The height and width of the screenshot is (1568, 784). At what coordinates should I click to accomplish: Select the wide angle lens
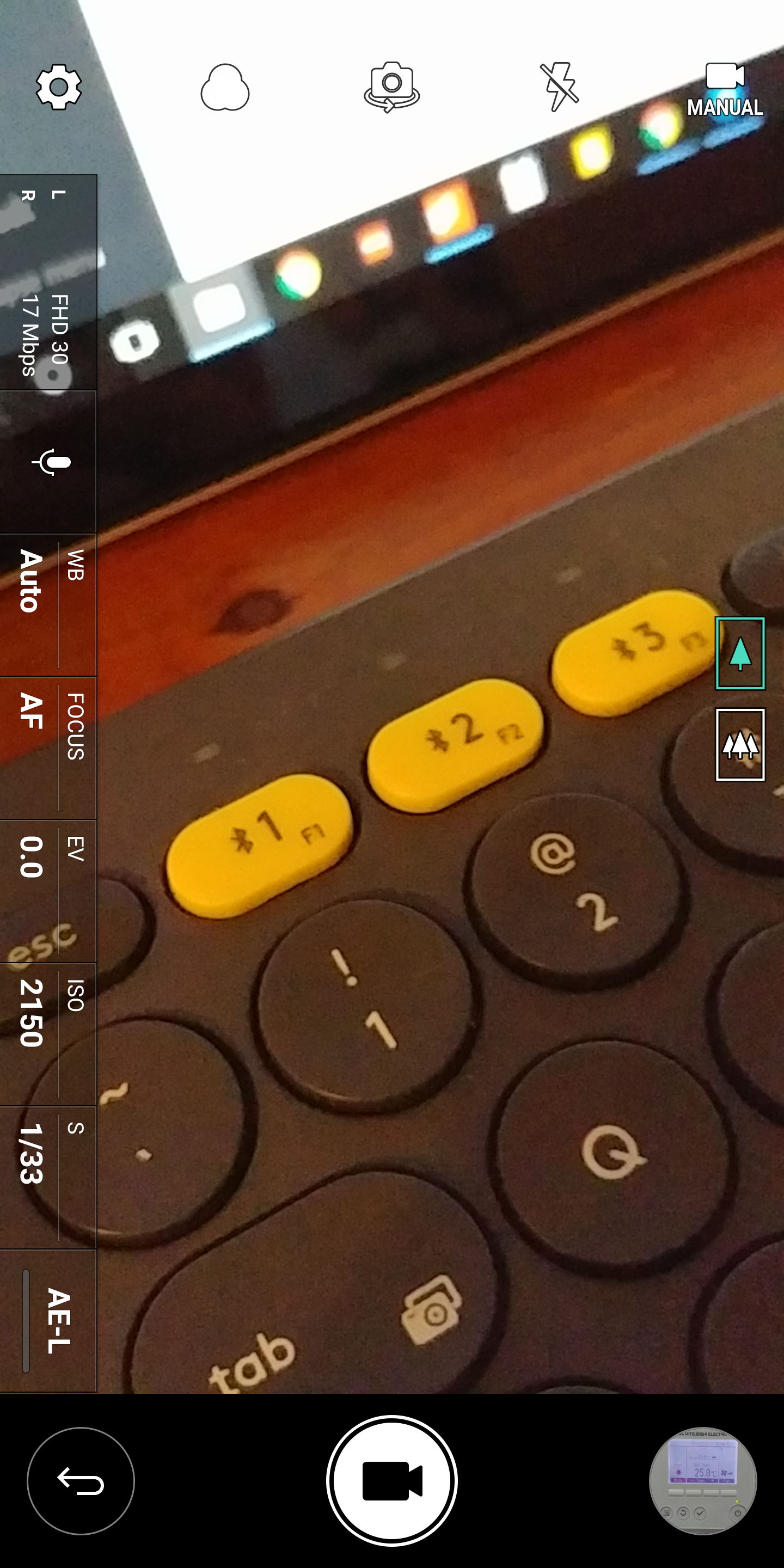[x=740, y=744]
